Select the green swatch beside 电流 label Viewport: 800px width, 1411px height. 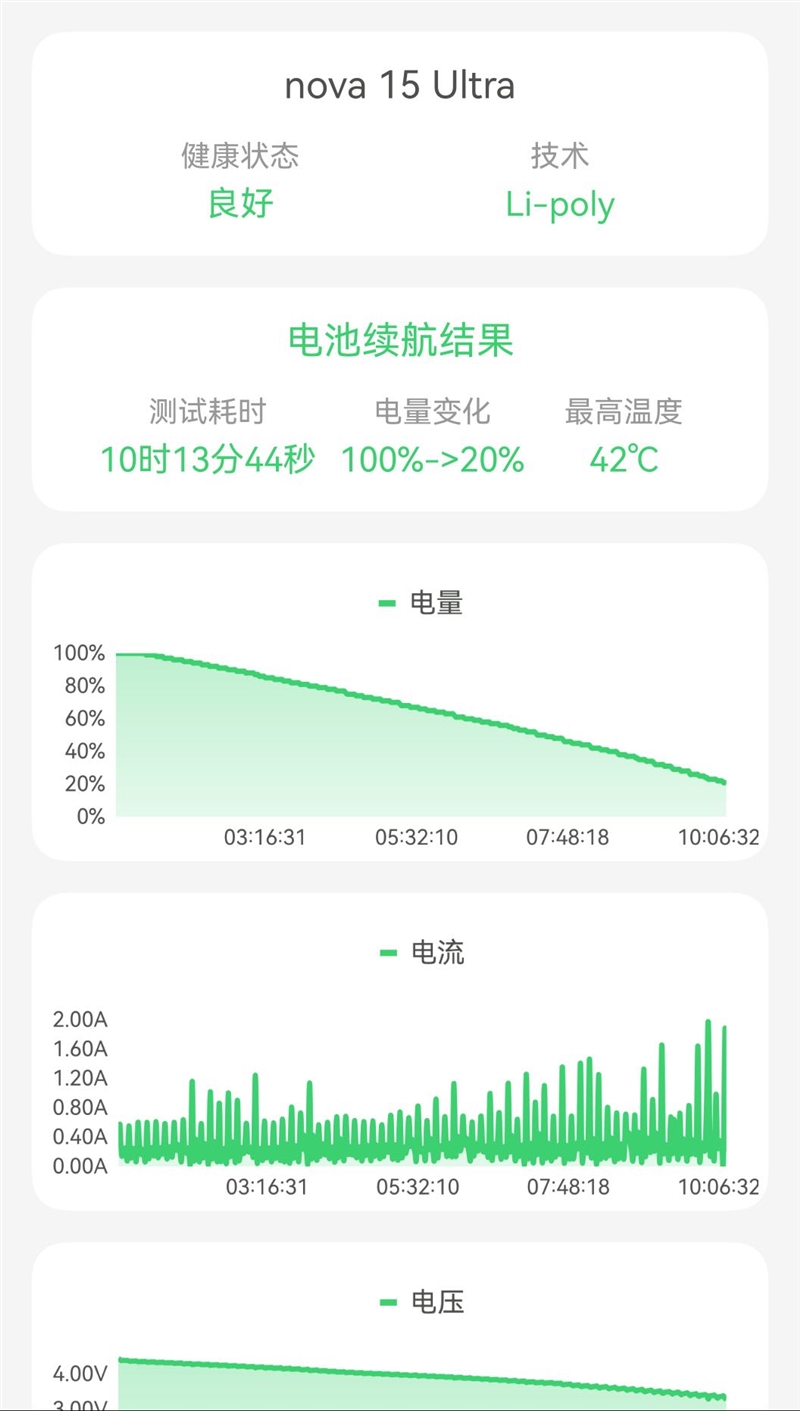388,953
